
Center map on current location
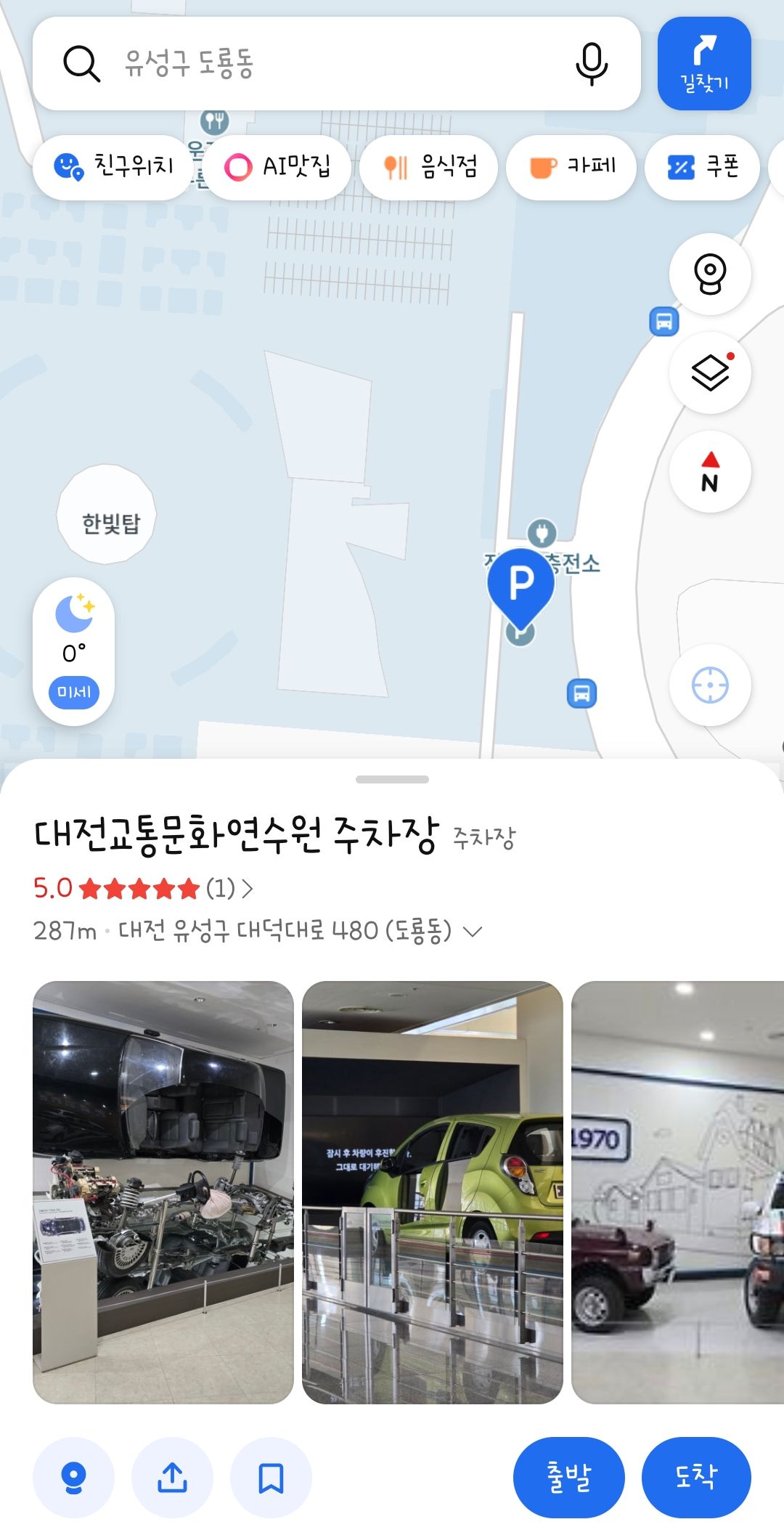tap(709, 687)
